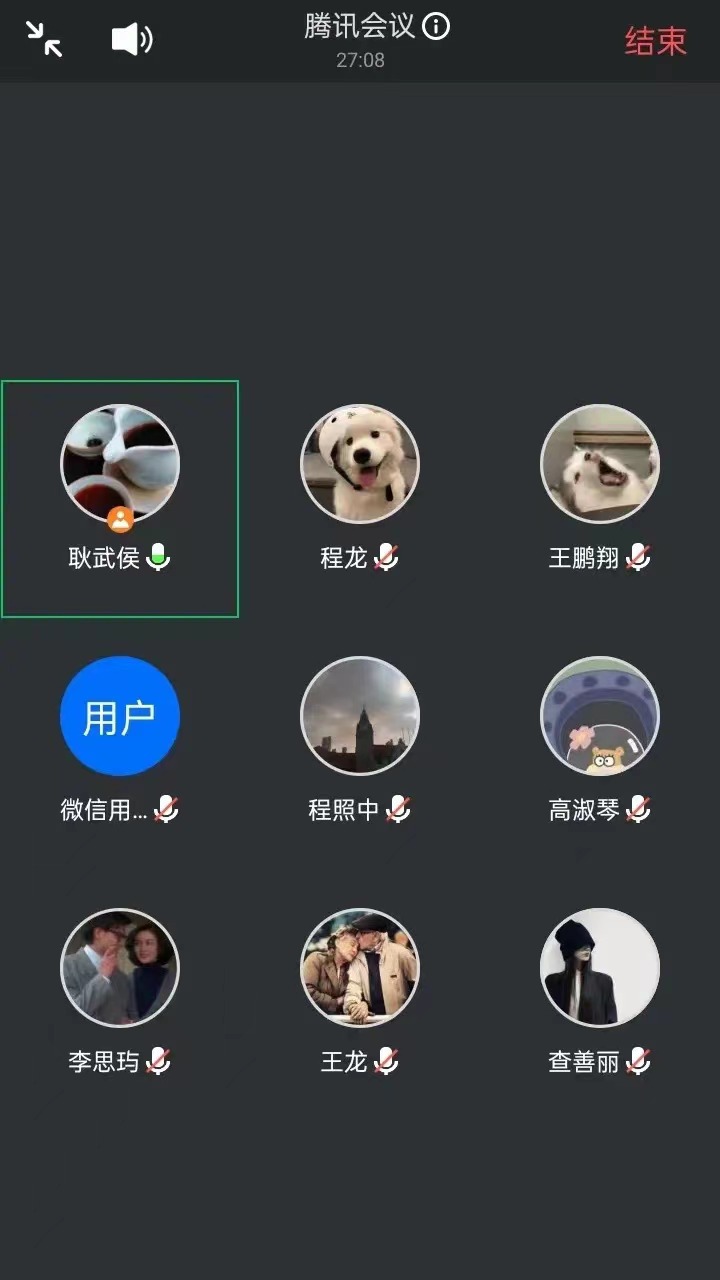The width and height of the screenshot is (720, 1280).
Task: Select participant 王龙
Action: pos(360,968)
